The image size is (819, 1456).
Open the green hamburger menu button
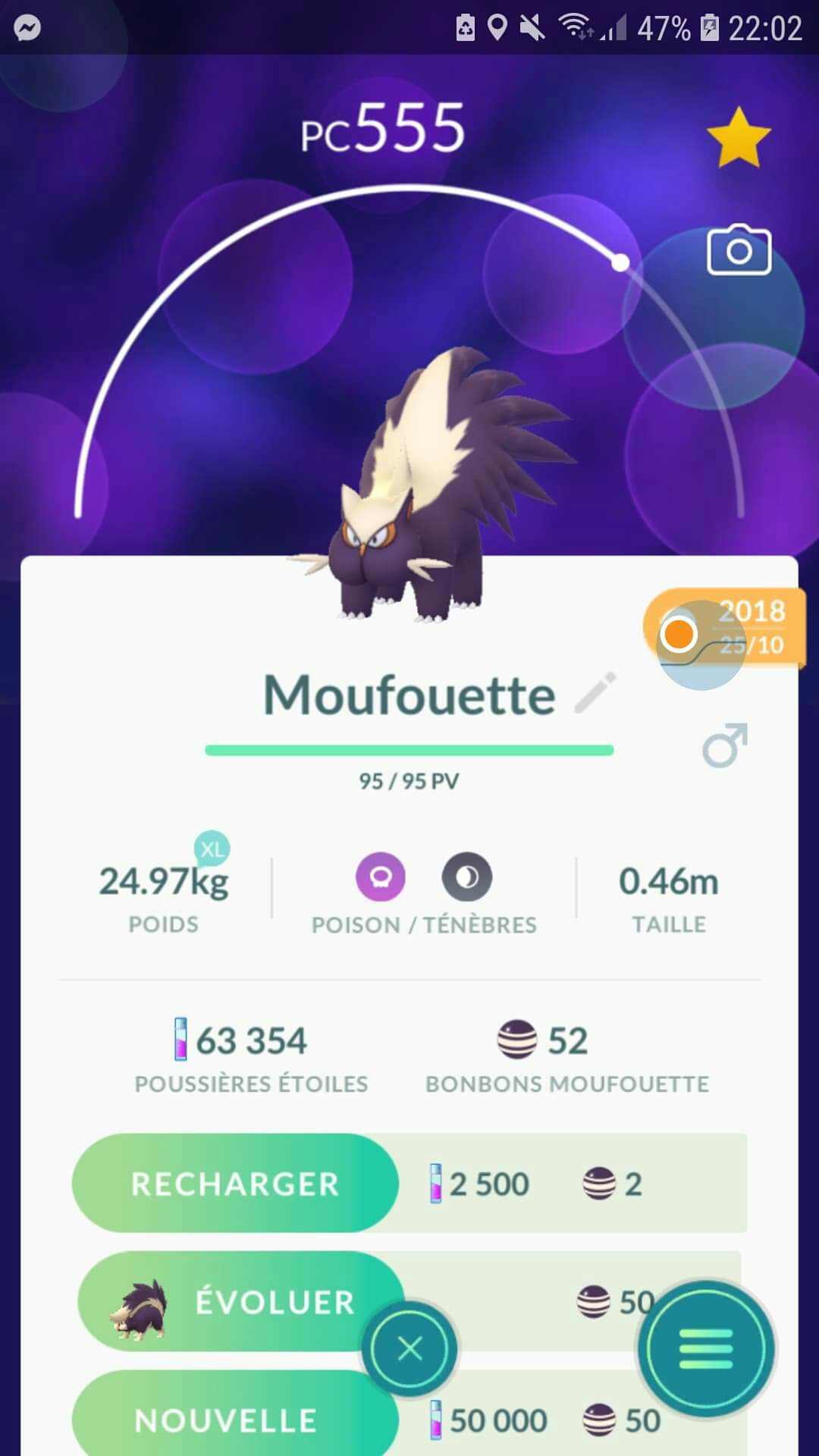pos(706,1348)
